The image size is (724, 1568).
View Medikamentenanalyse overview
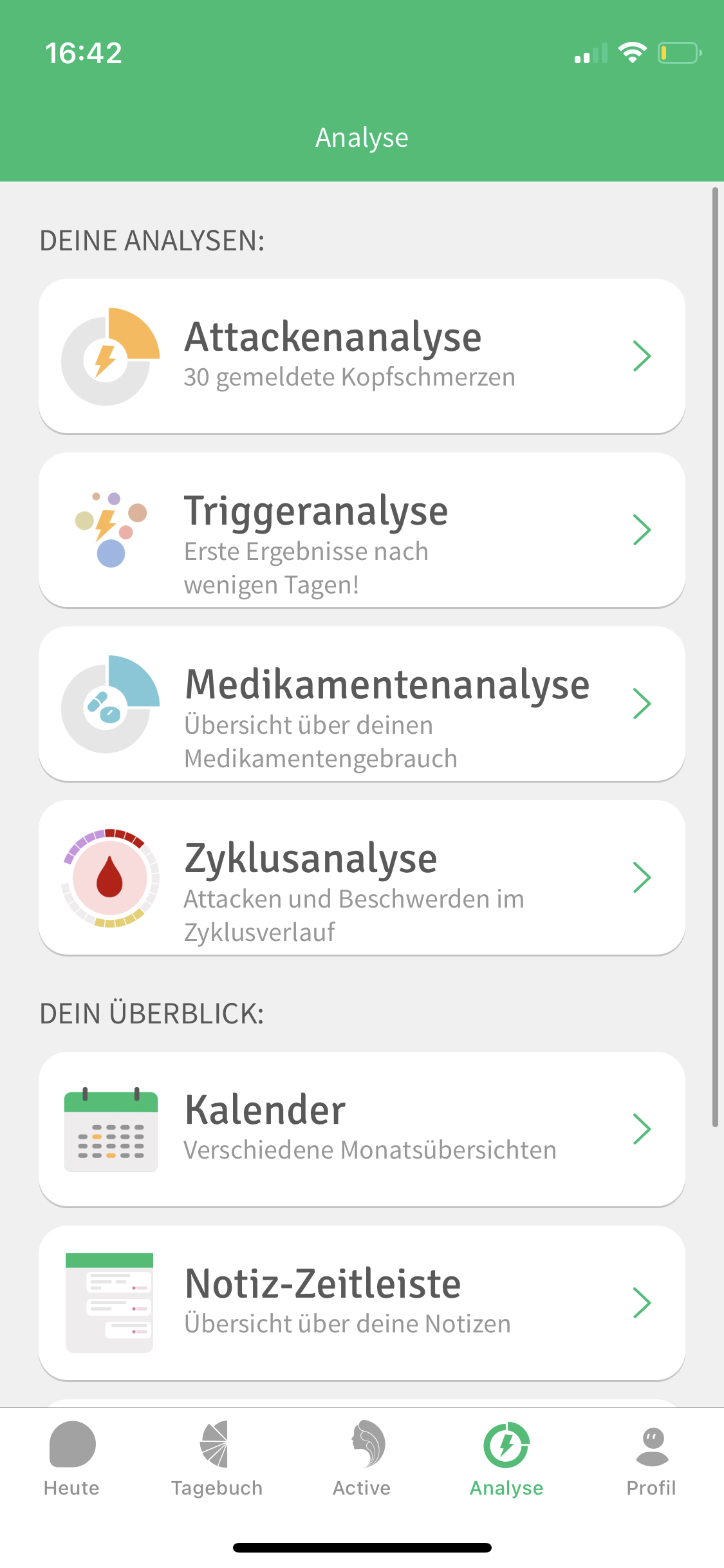tap(362, 704)
